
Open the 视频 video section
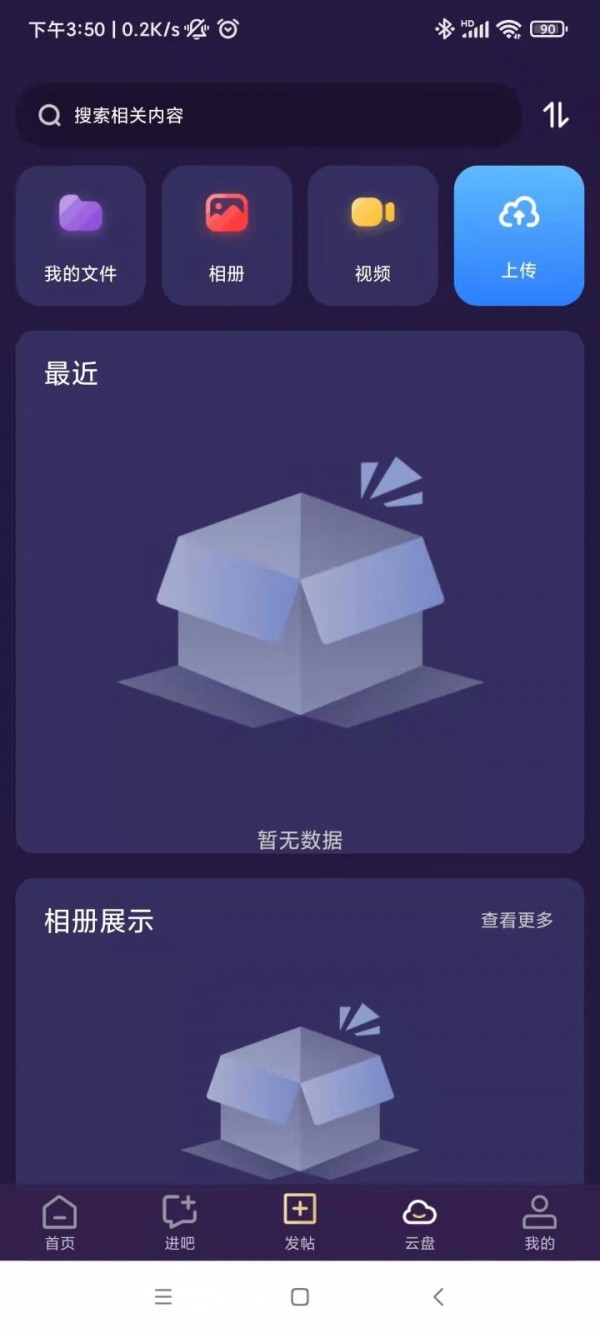coord(373,236)
